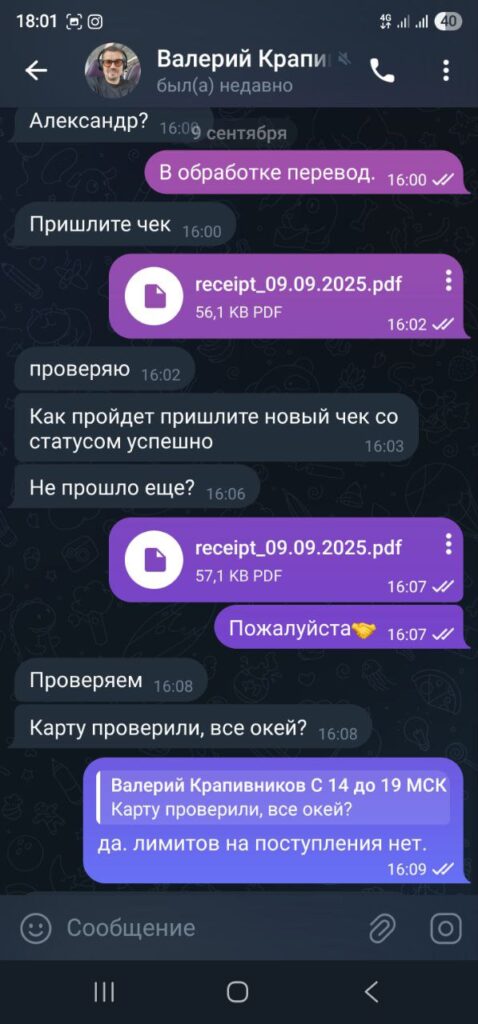Open options for the 16:07 receipt file
The width and height of the screenshot is (478, 1024).
[448, 543]
